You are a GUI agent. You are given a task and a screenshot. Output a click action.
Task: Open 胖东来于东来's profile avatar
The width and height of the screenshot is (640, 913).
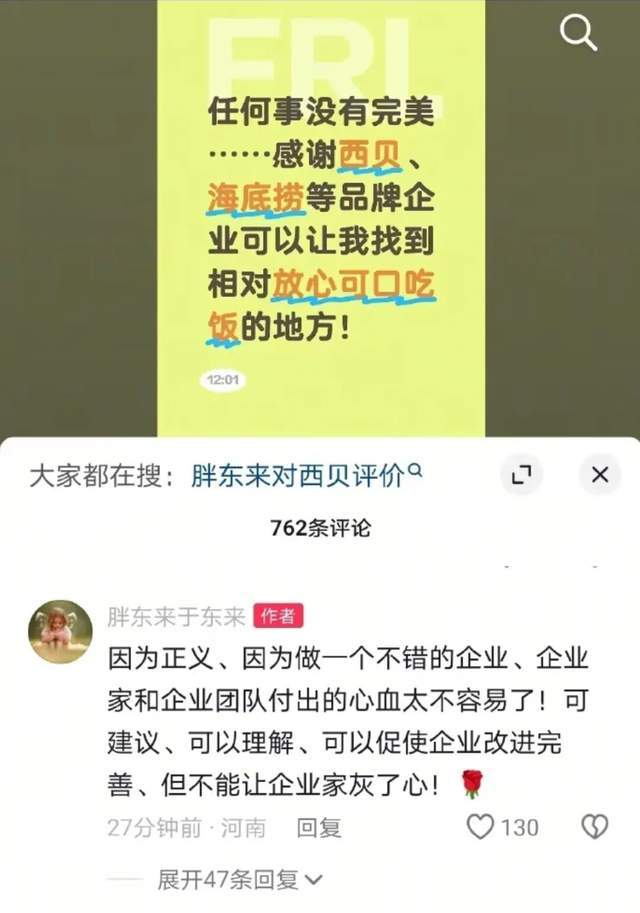(60, 631)
